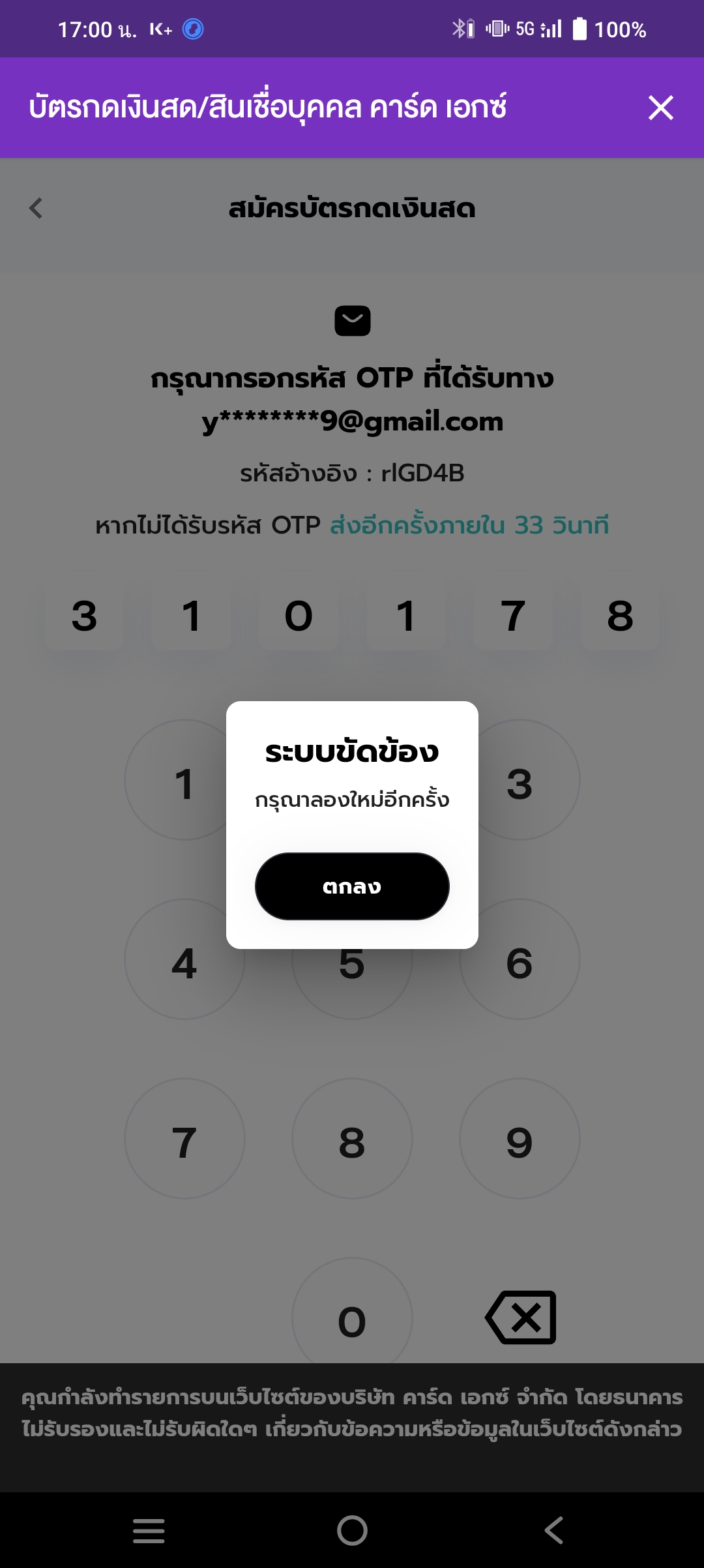This screenshot has width=704, height=1568.
Task: Go back from สมัครบัตรกดเงินสด screen
Action: pyautogui.click(x=37, y=208)
